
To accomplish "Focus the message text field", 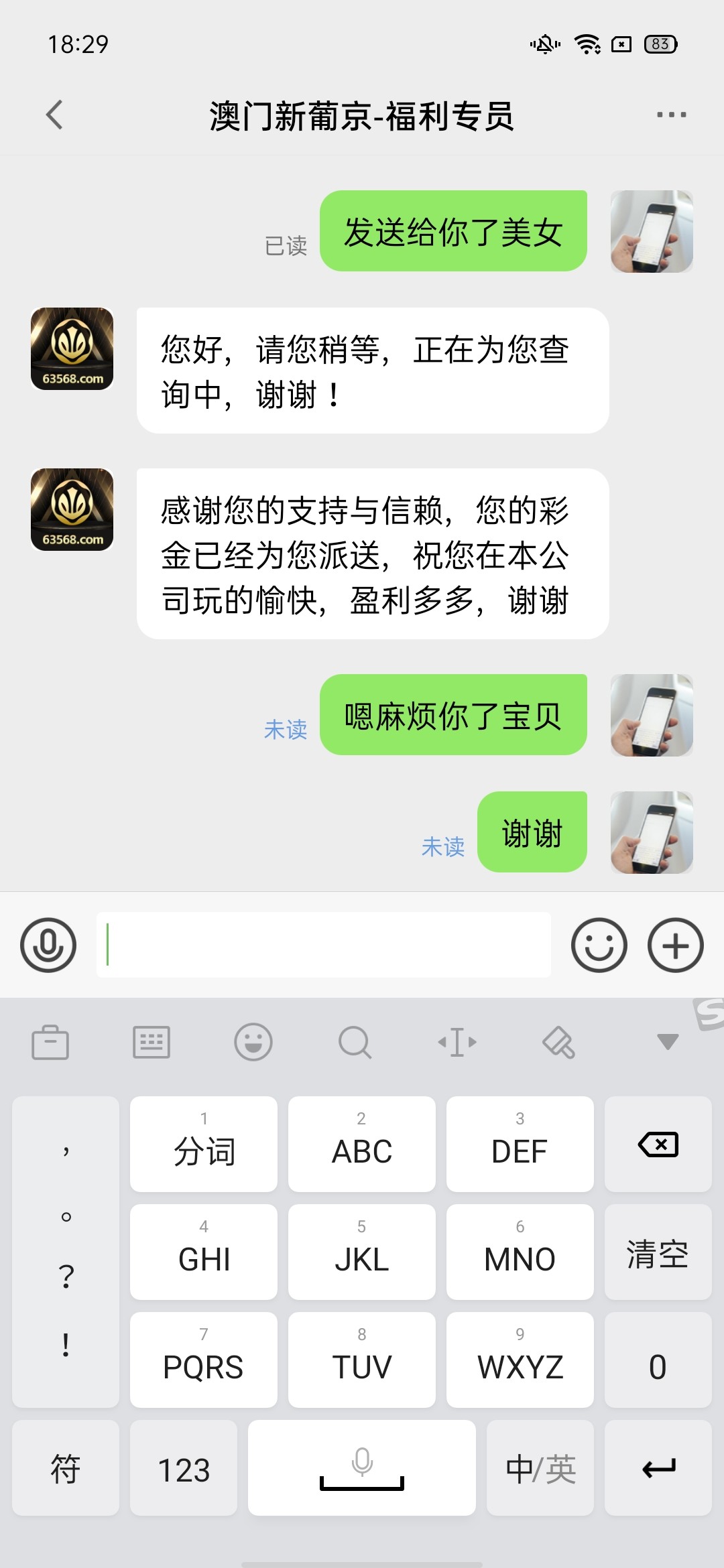I will click(x=324, y=945).
